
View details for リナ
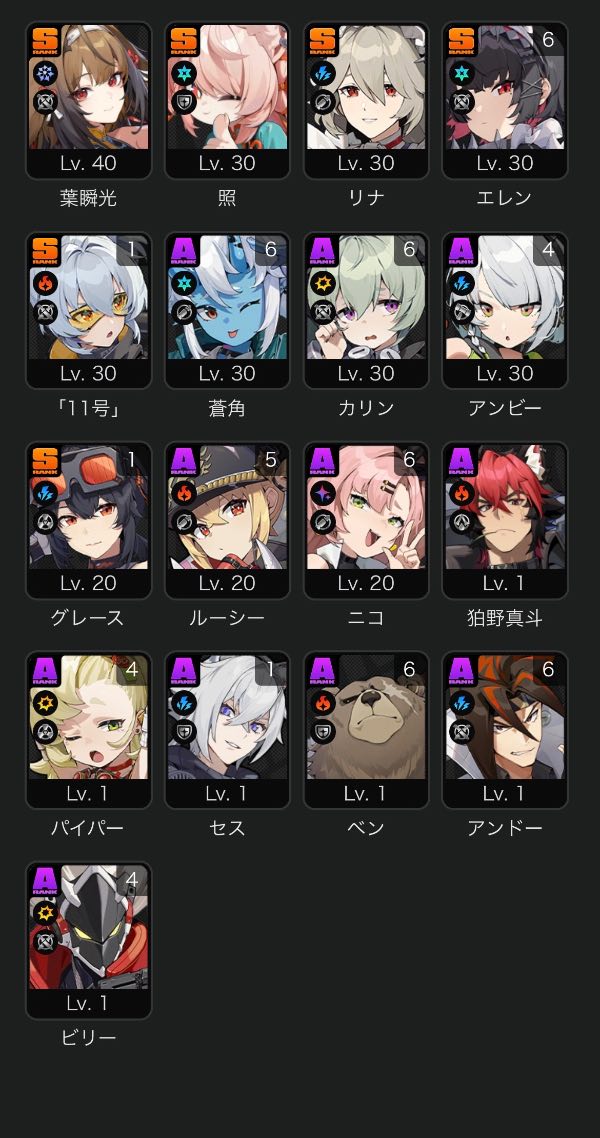coord(366,100)
